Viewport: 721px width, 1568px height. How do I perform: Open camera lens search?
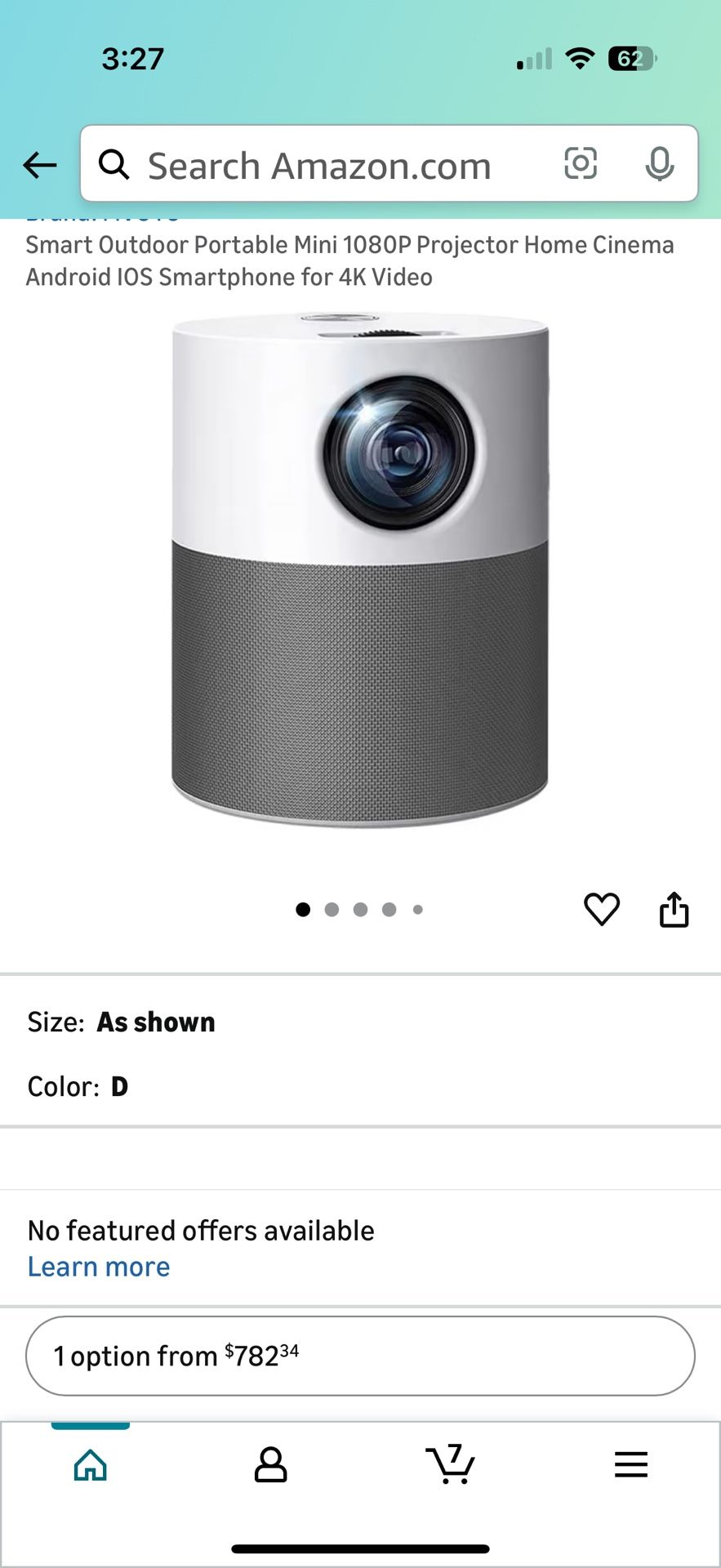coord(581,164)
